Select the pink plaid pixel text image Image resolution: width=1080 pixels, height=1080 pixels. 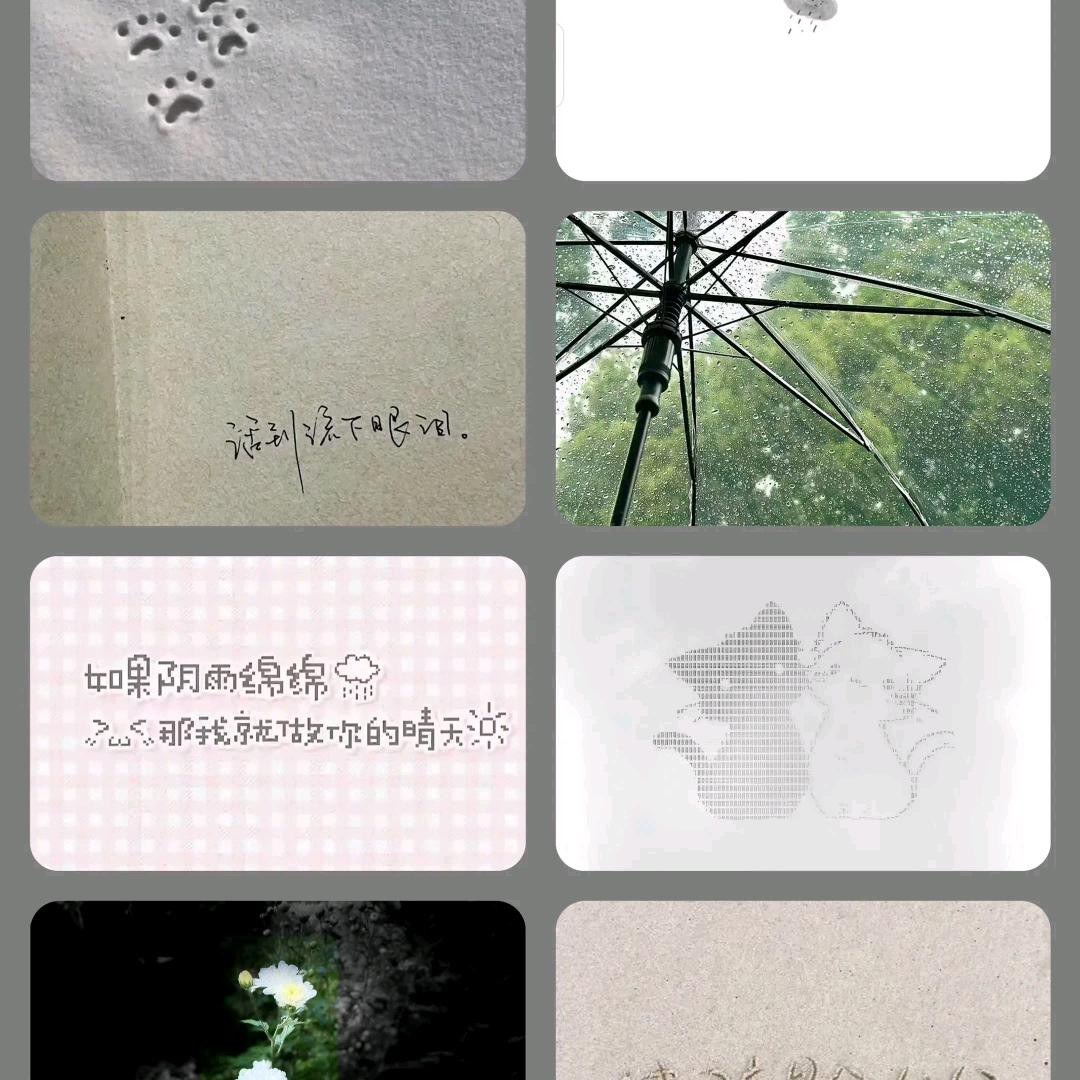coord(277,712)
